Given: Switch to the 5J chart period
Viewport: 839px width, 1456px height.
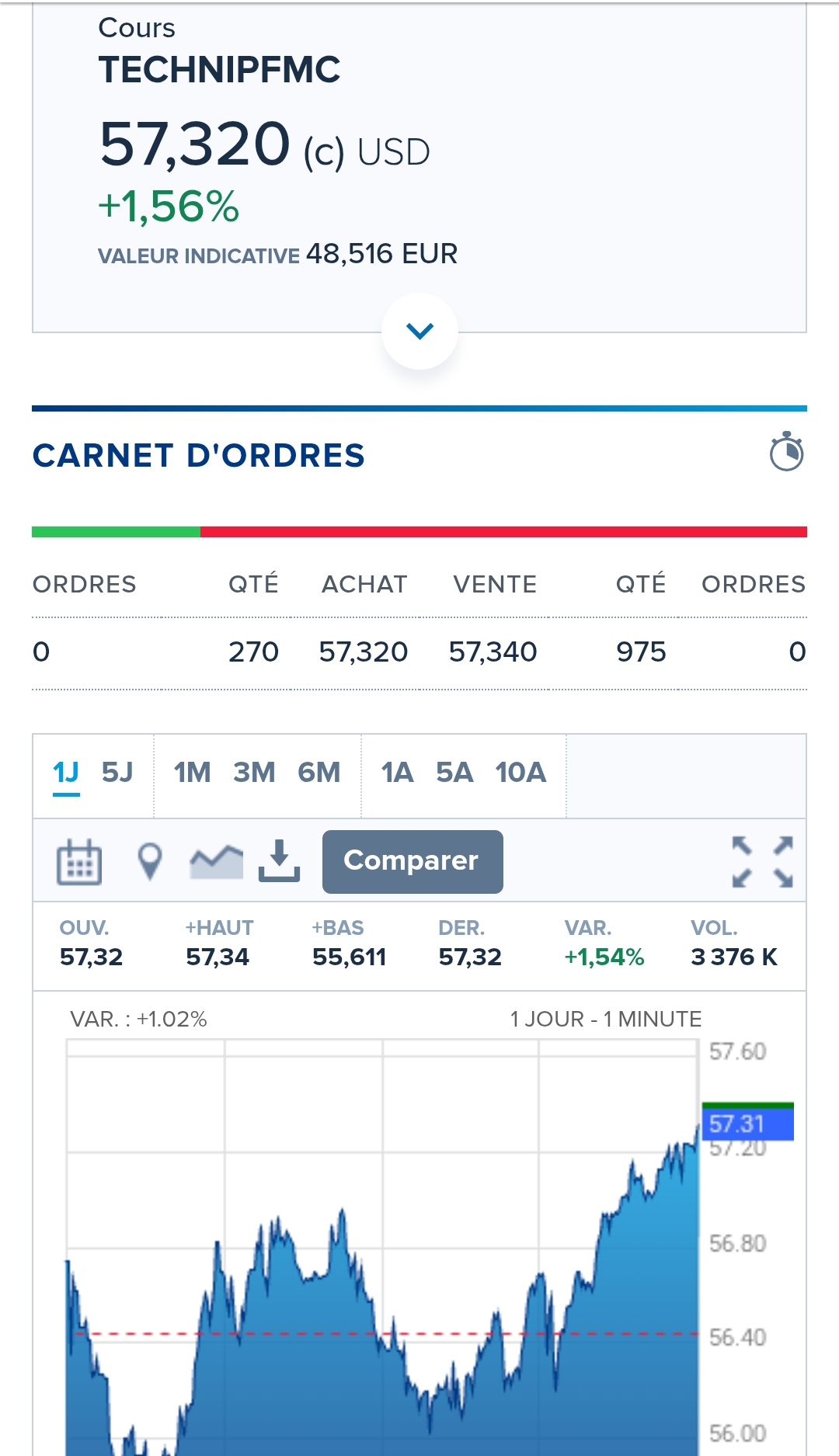Looking at the screenshot, I should pyautogui.click(x=117, y=773).
